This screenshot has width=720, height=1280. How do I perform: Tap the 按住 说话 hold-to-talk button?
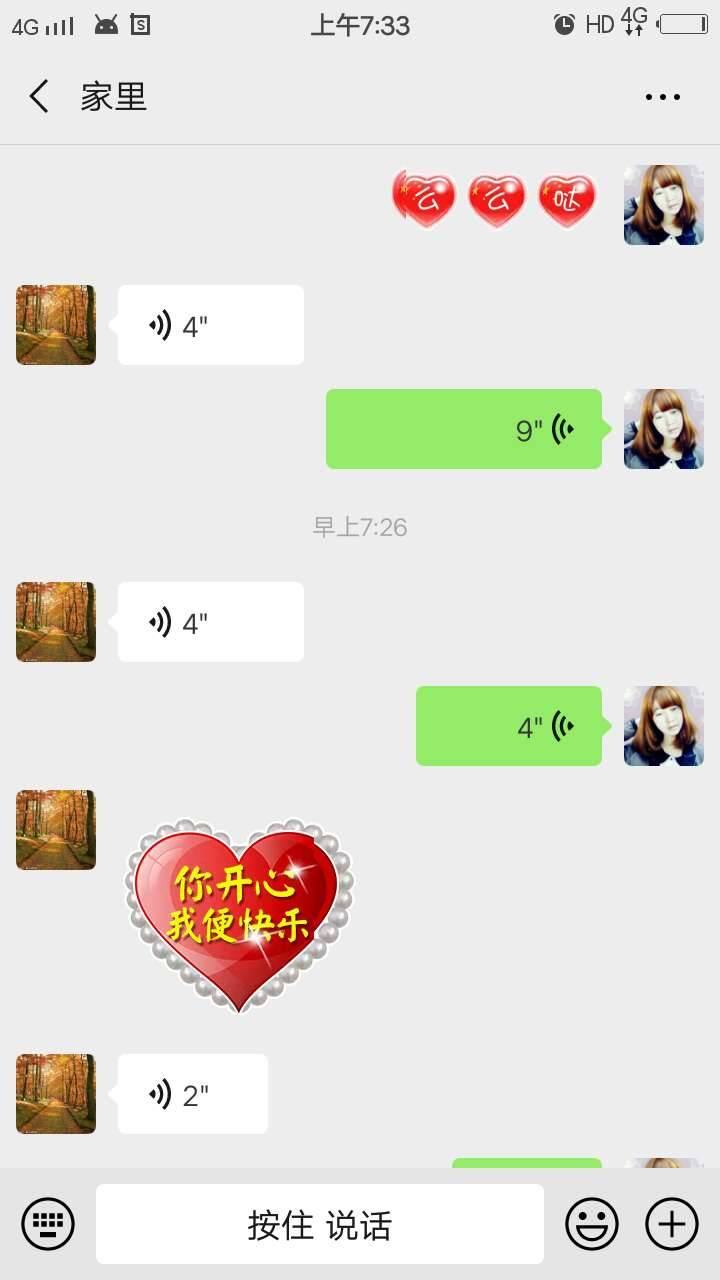(x=320, y=1224)
